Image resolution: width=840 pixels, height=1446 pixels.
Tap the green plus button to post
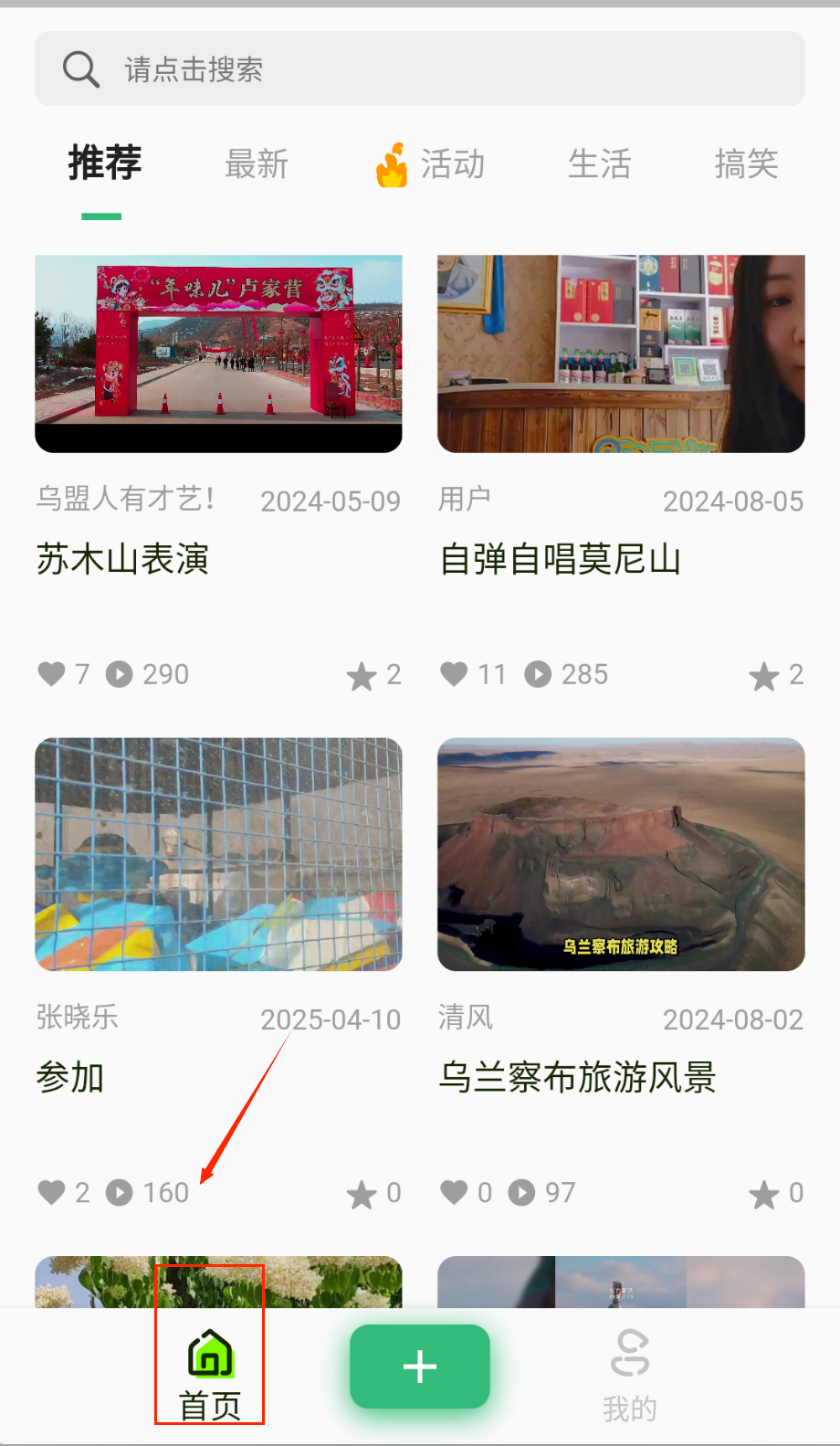pyautogui.click(x=420, y=1367)
